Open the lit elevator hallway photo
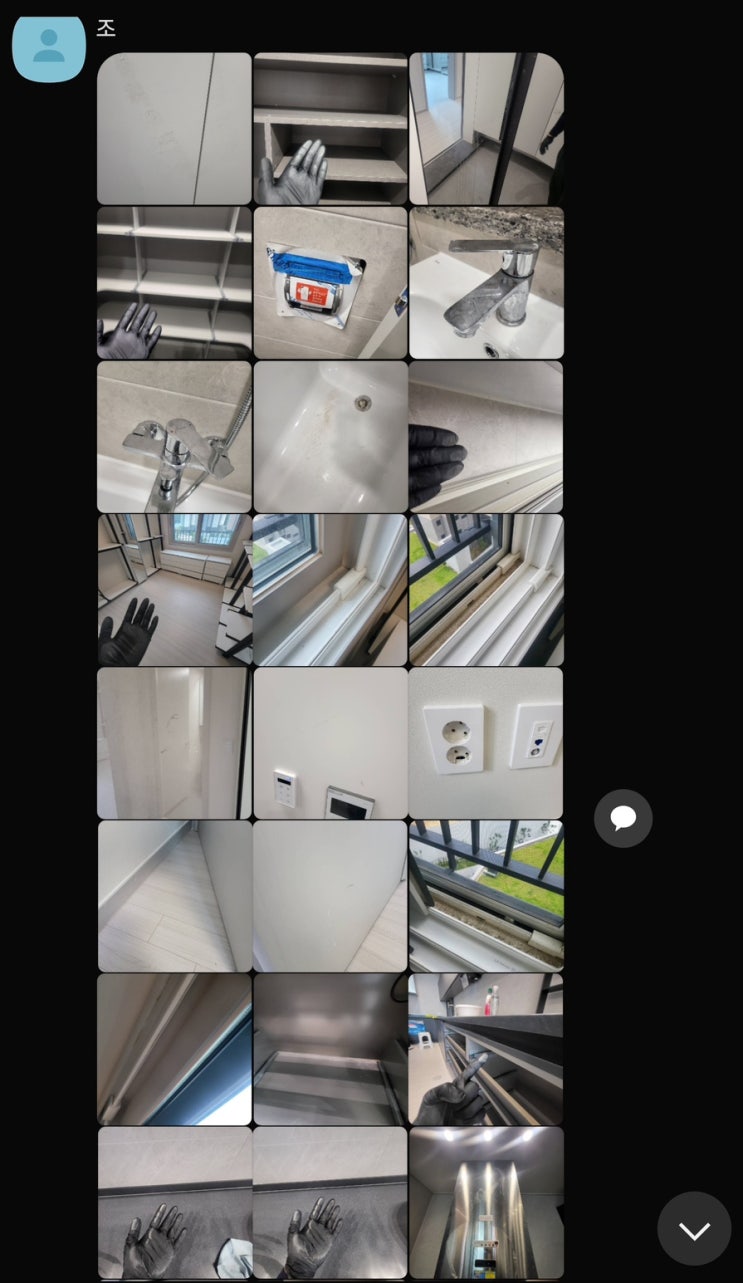This screenshot has height=1283, width=743. (x=486, y=1203)
